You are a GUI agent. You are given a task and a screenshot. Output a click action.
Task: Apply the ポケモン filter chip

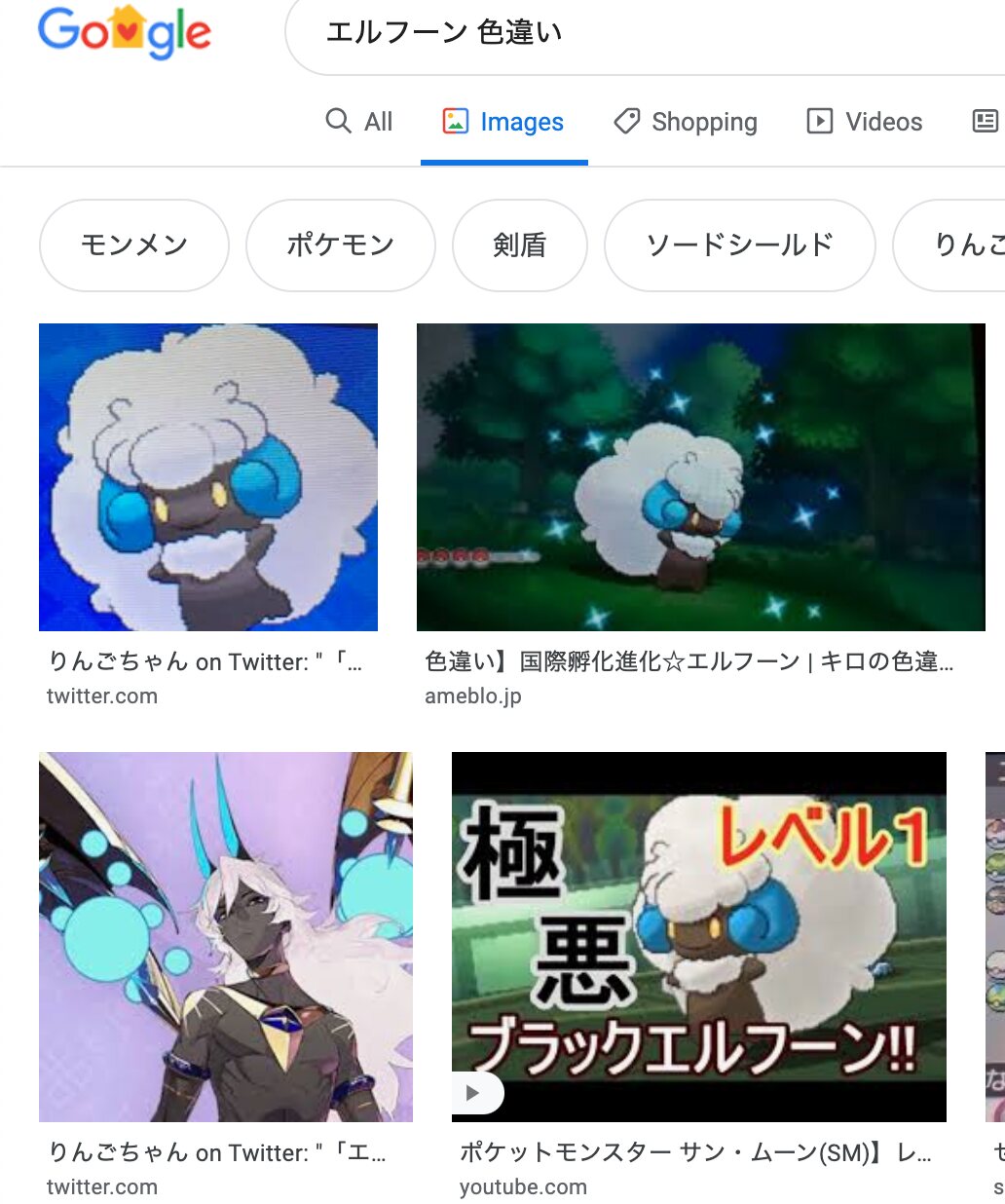[340, 245]
